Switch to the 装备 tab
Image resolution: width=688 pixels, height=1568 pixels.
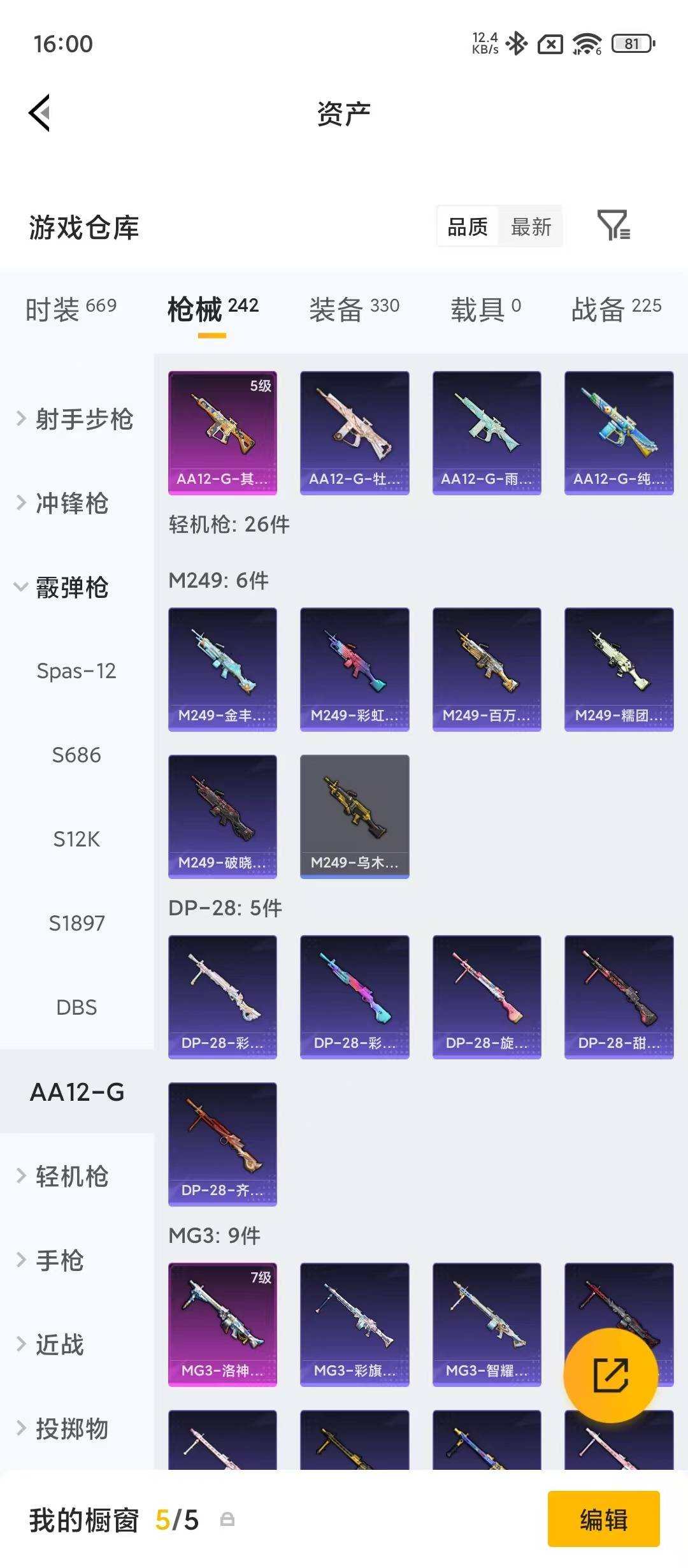tap(354, 309)
